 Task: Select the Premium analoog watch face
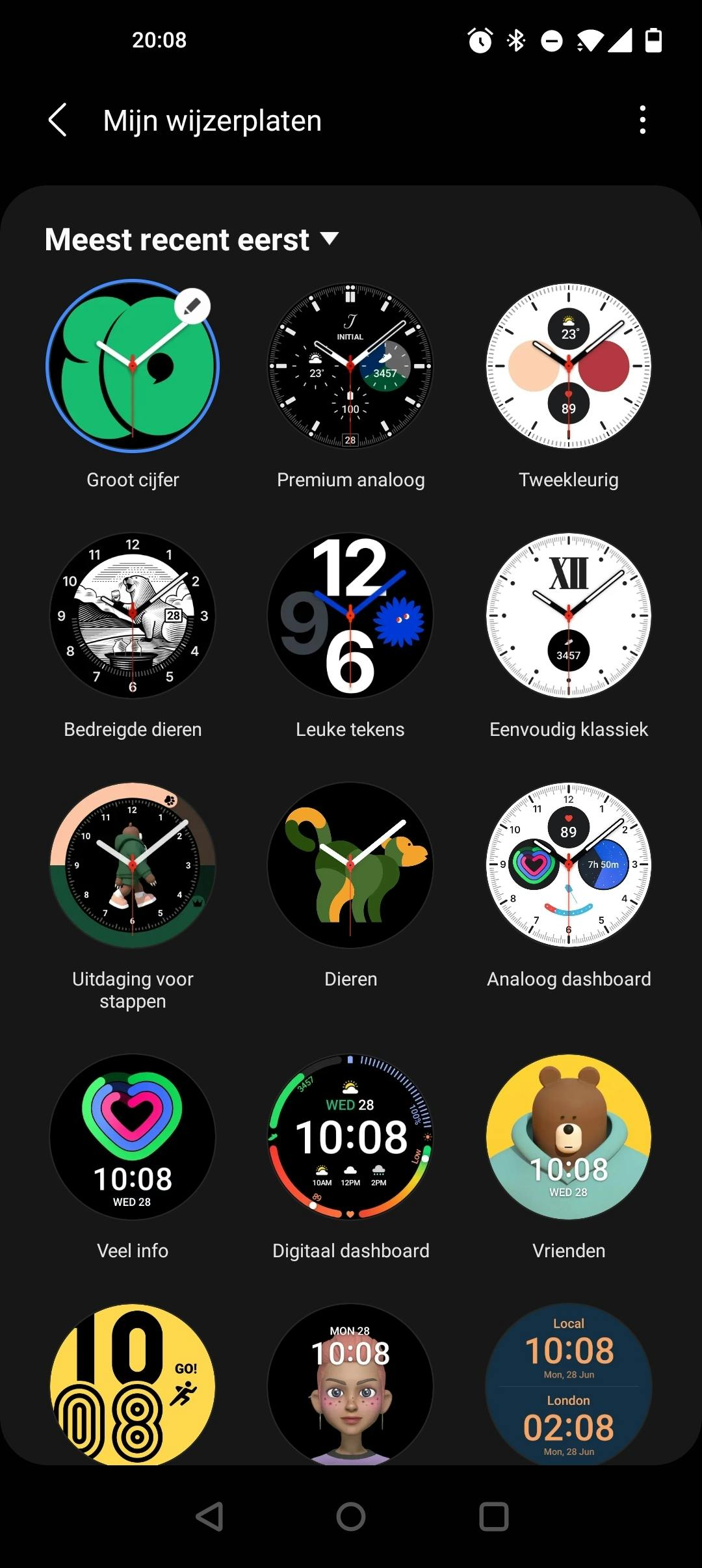[x=350, y=366]
